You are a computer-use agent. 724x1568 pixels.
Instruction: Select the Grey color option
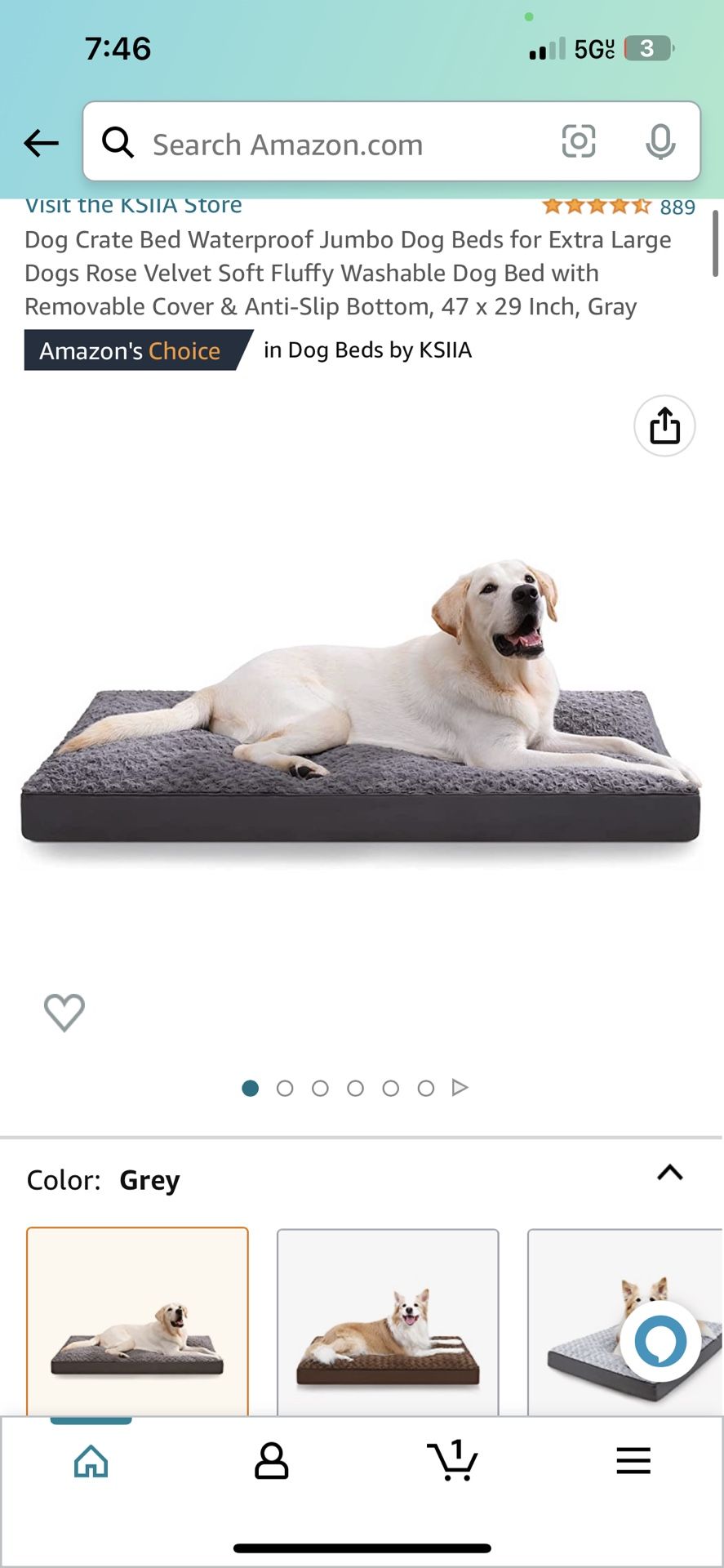pyautogui.click(x=137, y=1321)
